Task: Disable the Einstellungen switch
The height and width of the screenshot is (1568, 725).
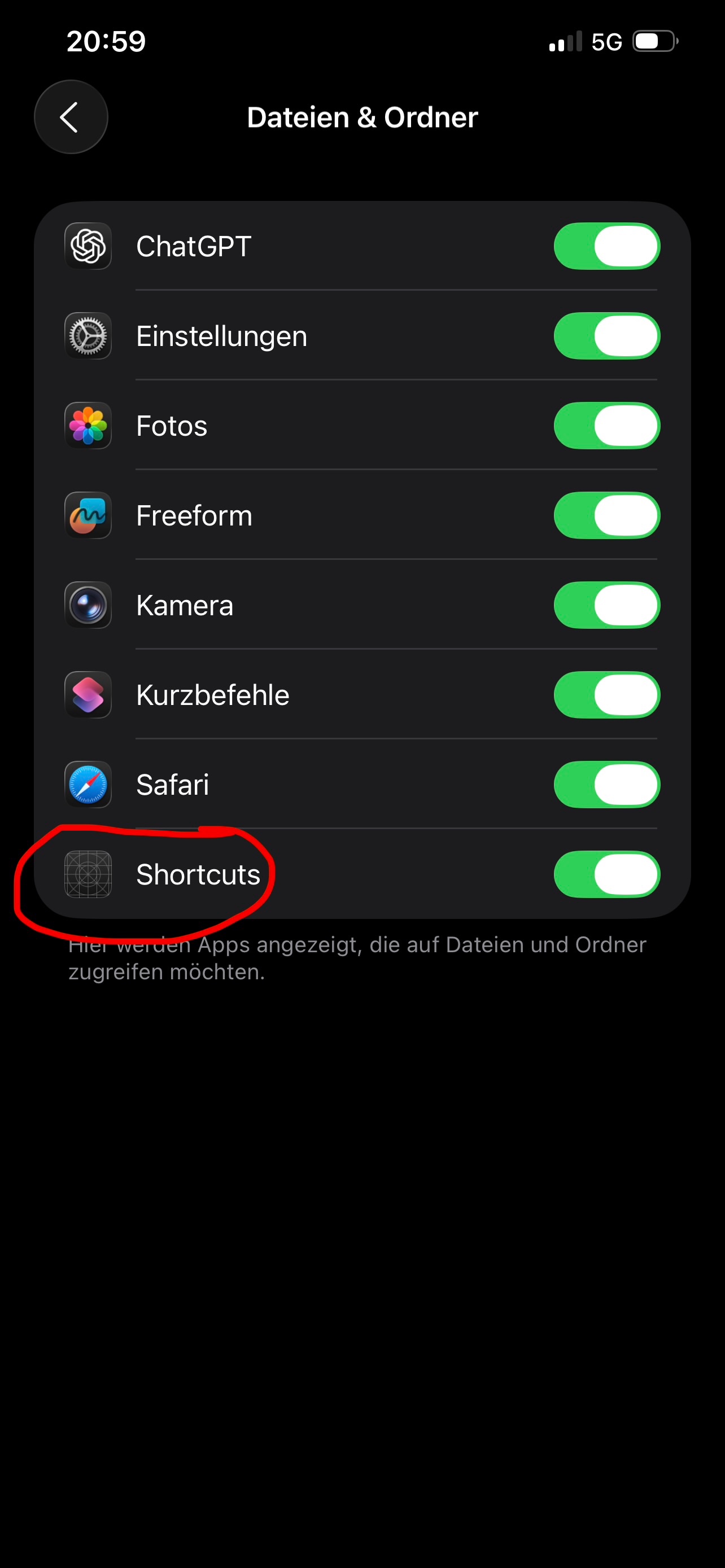Action: pos(606,336)
